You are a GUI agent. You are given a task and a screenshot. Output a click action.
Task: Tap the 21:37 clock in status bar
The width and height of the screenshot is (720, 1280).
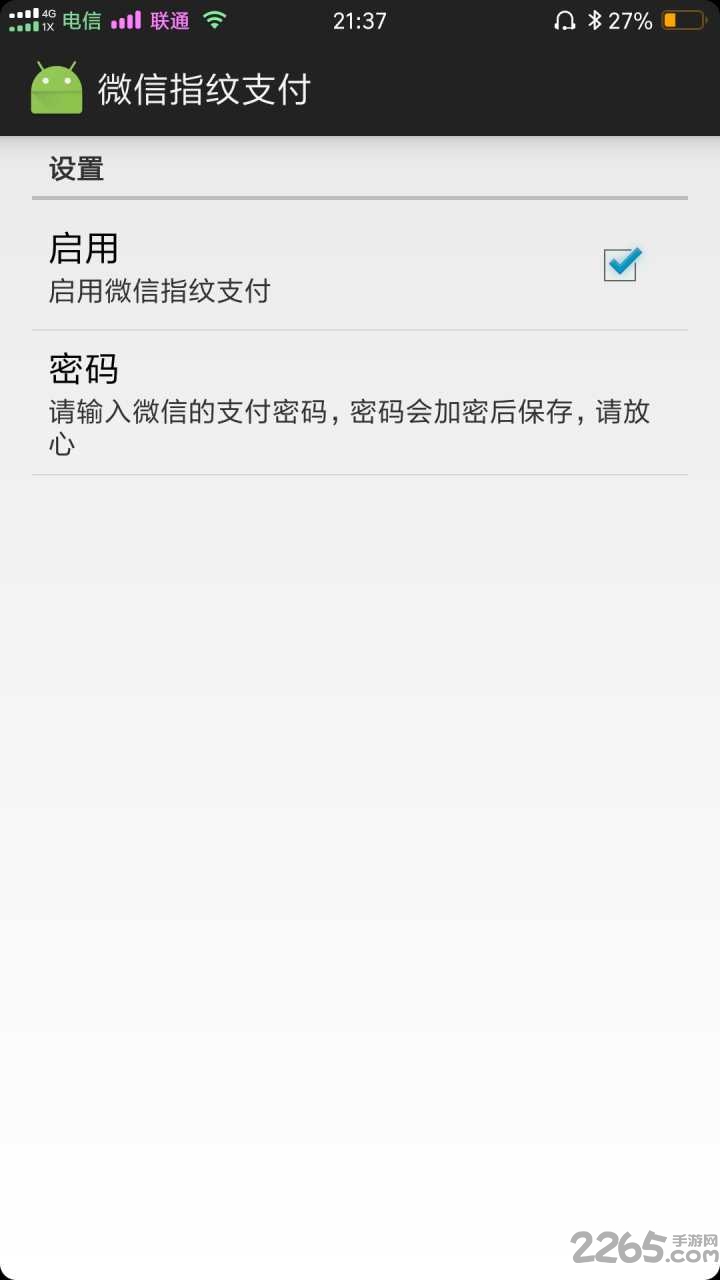point(360,19)
